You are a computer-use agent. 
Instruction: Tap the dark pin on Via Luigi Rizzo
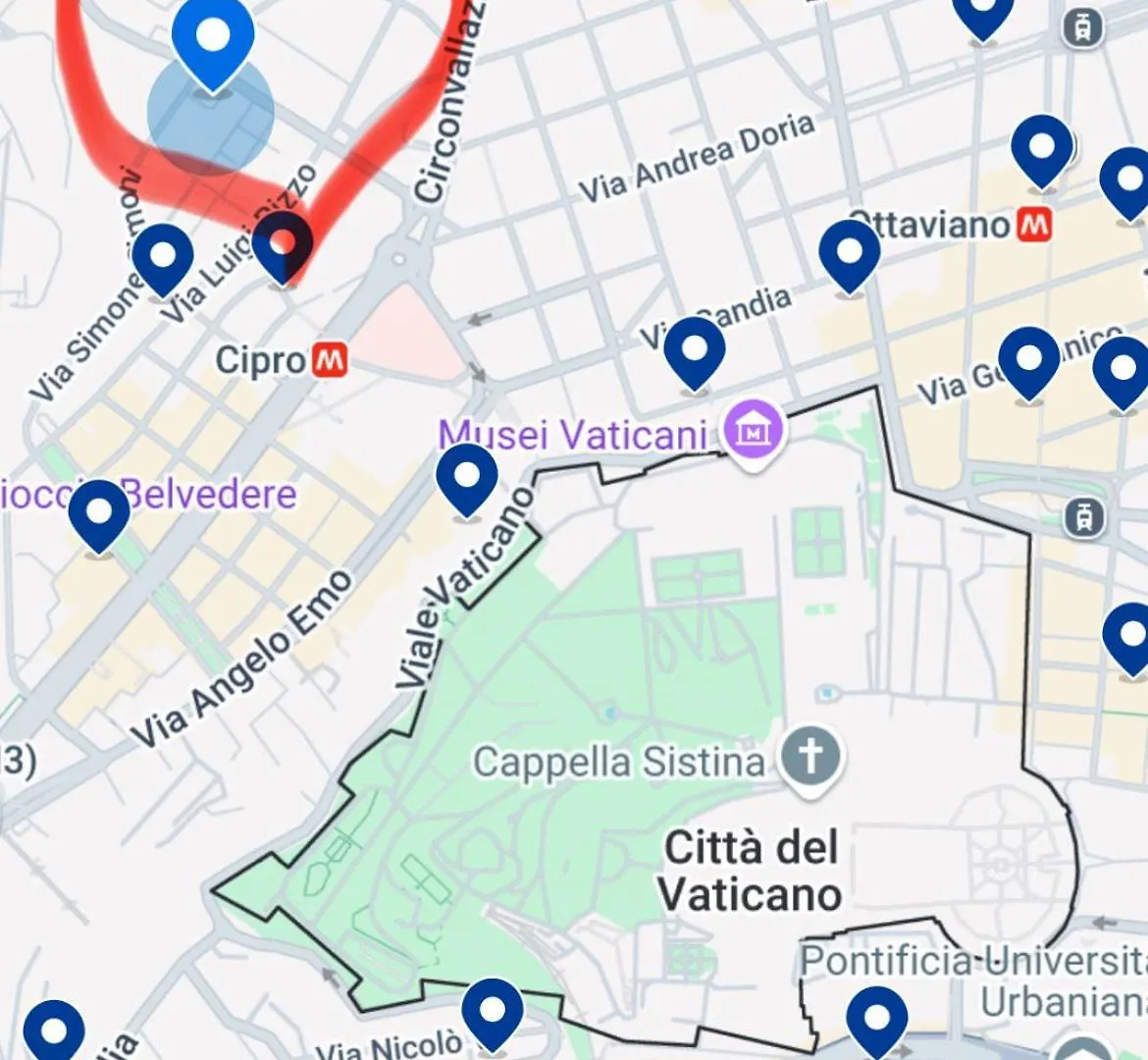click(283, 243)
